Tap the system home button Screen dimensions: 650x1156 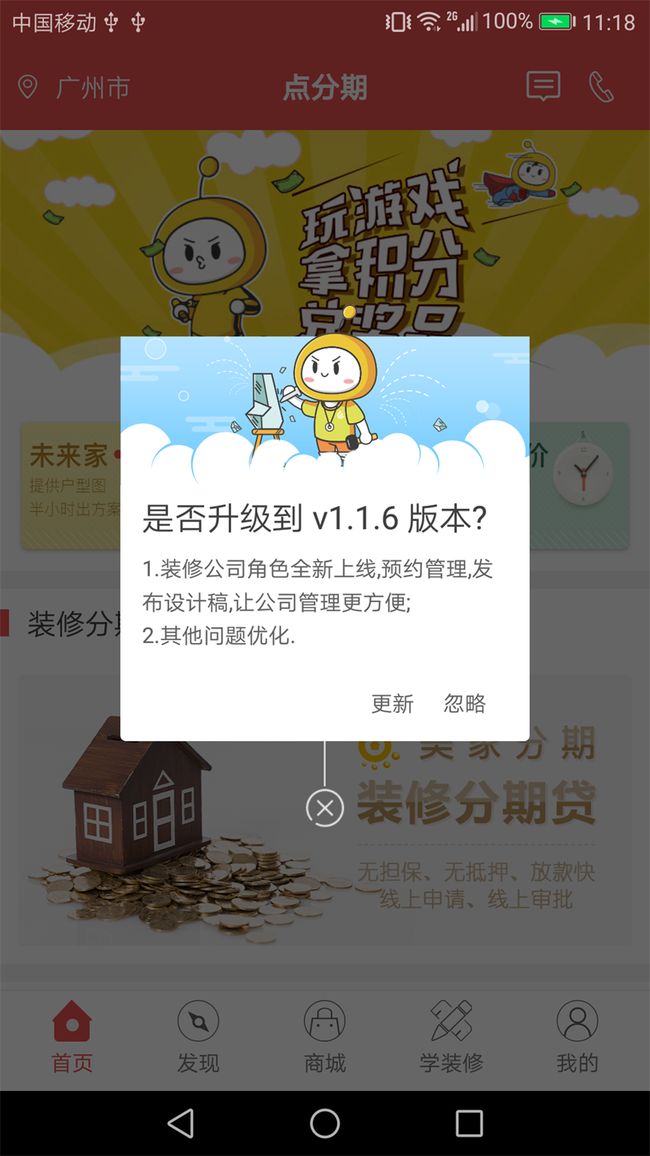click(325, 1124)
